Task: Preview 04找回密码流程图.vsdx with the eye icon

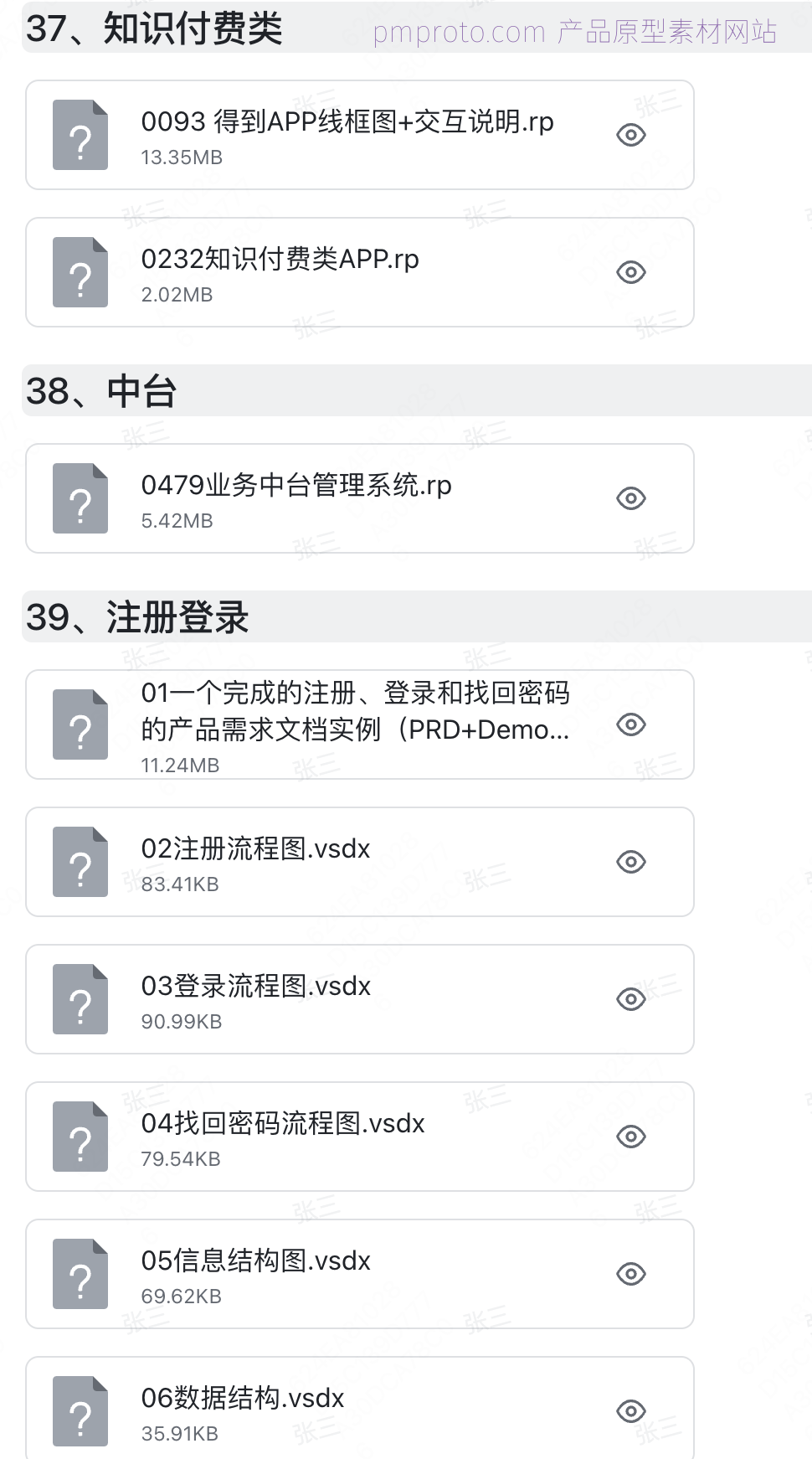Action: click(x=631, y=1137)
